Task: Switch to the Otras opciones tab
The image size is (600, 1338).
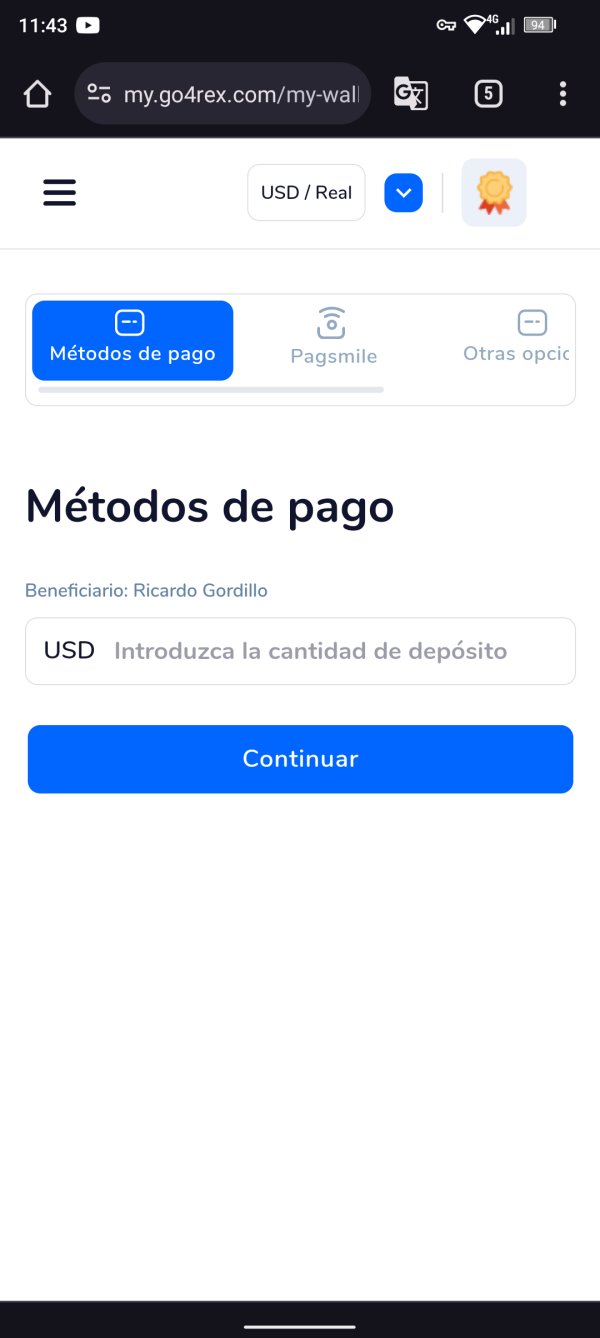Action: (x=516, y=340)
